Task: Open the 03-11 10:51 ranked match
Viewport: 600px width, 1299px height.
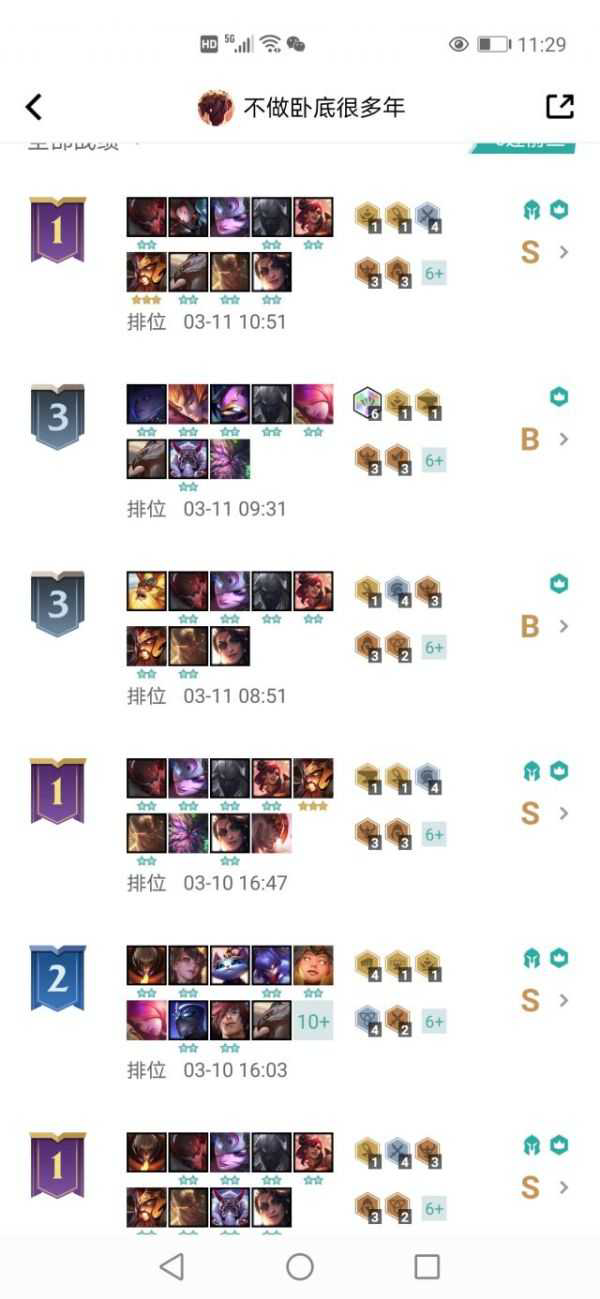Action: pos(563,252)
